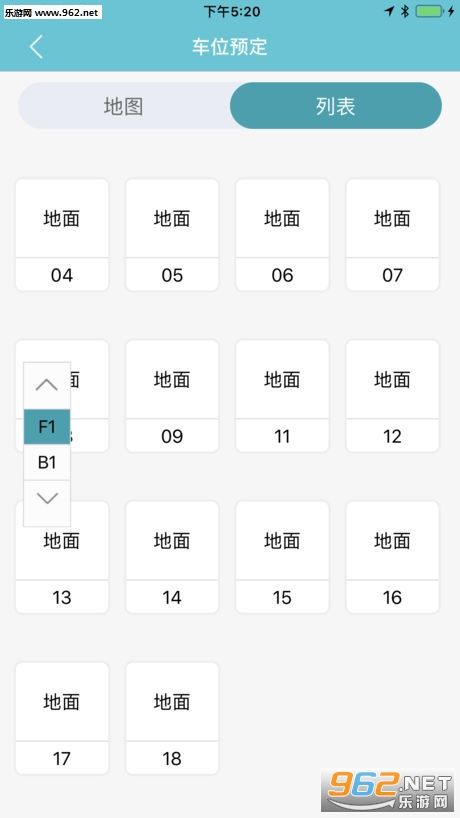Select parking spot 07
460x818 pixels.
[393, 235]
